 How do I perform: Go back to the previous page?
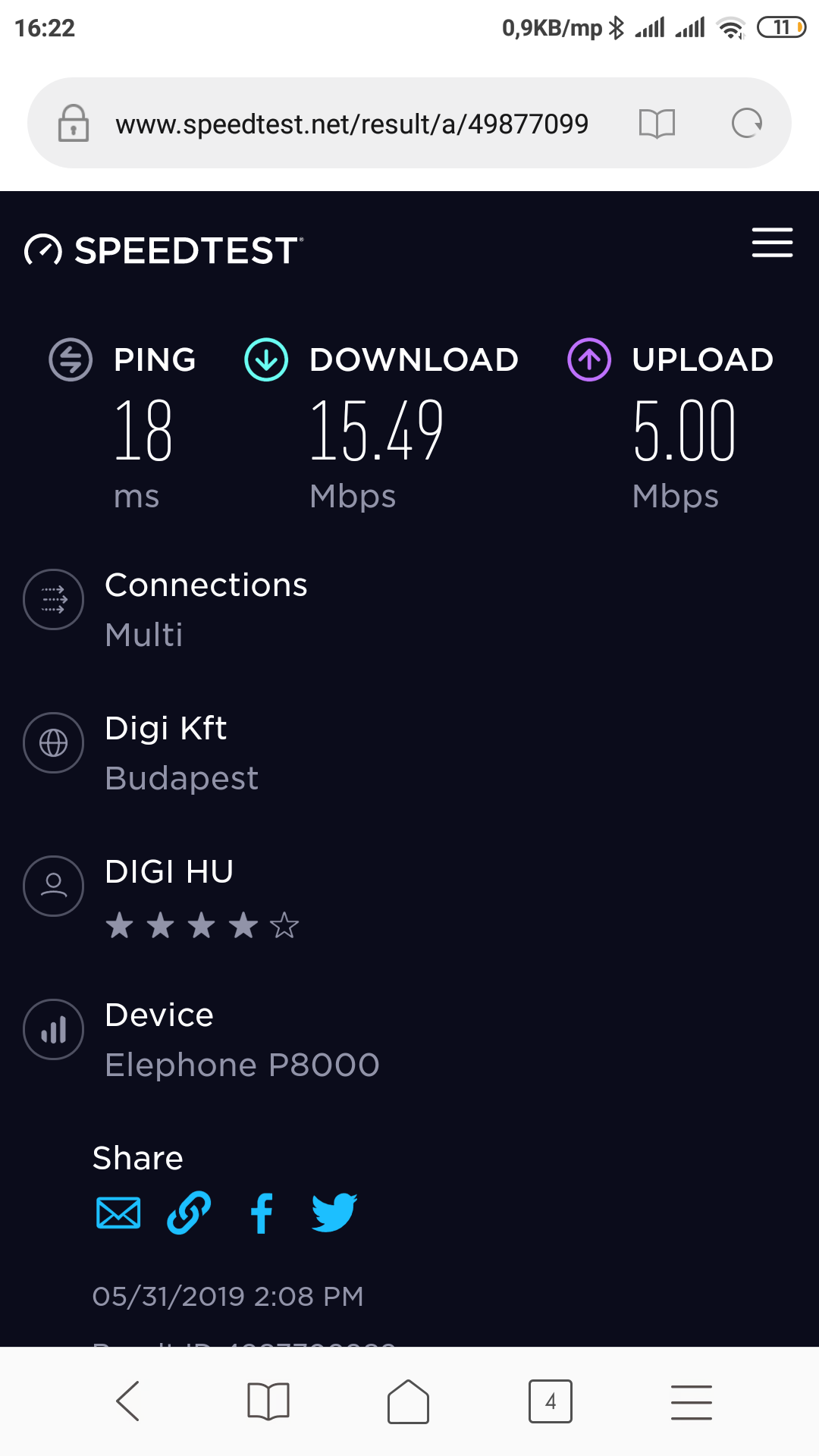click(x=128, y=1401)
